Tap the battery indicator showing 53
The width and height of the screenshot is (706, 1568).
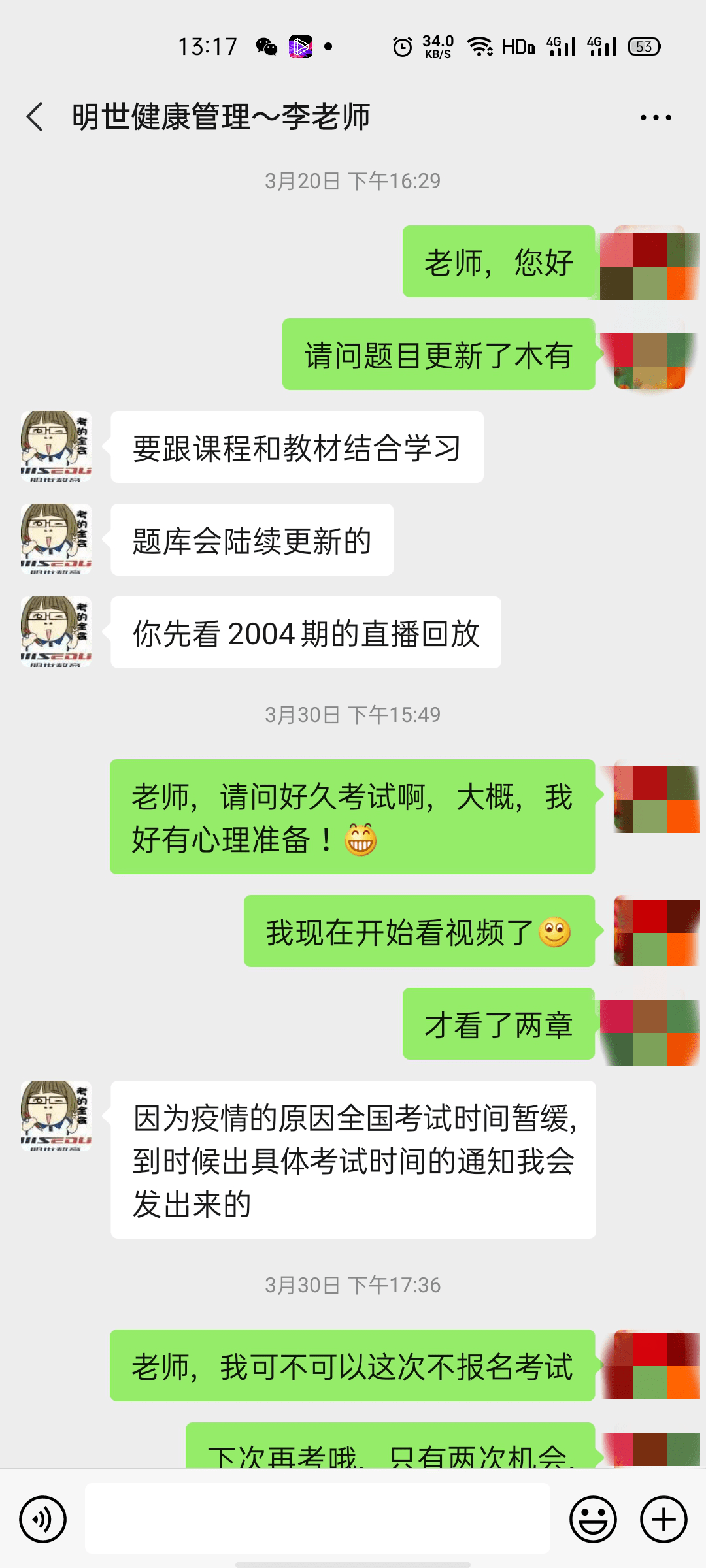(644, 46)
